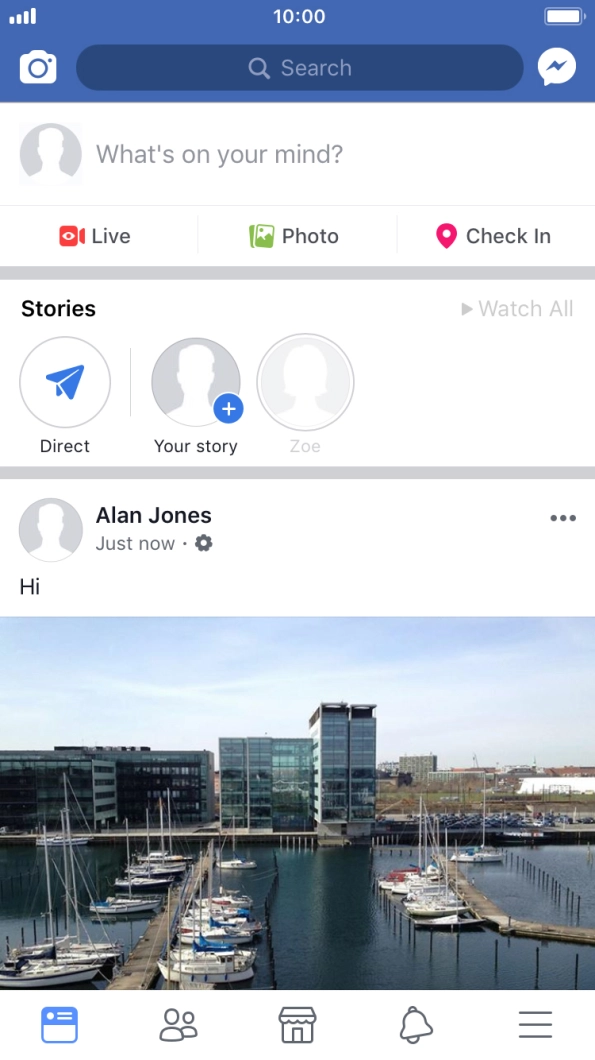Choose Check In
Image resolution: width=595 pixels, height=1060 pixels.
pyautogui.click(x=493, y=236)
